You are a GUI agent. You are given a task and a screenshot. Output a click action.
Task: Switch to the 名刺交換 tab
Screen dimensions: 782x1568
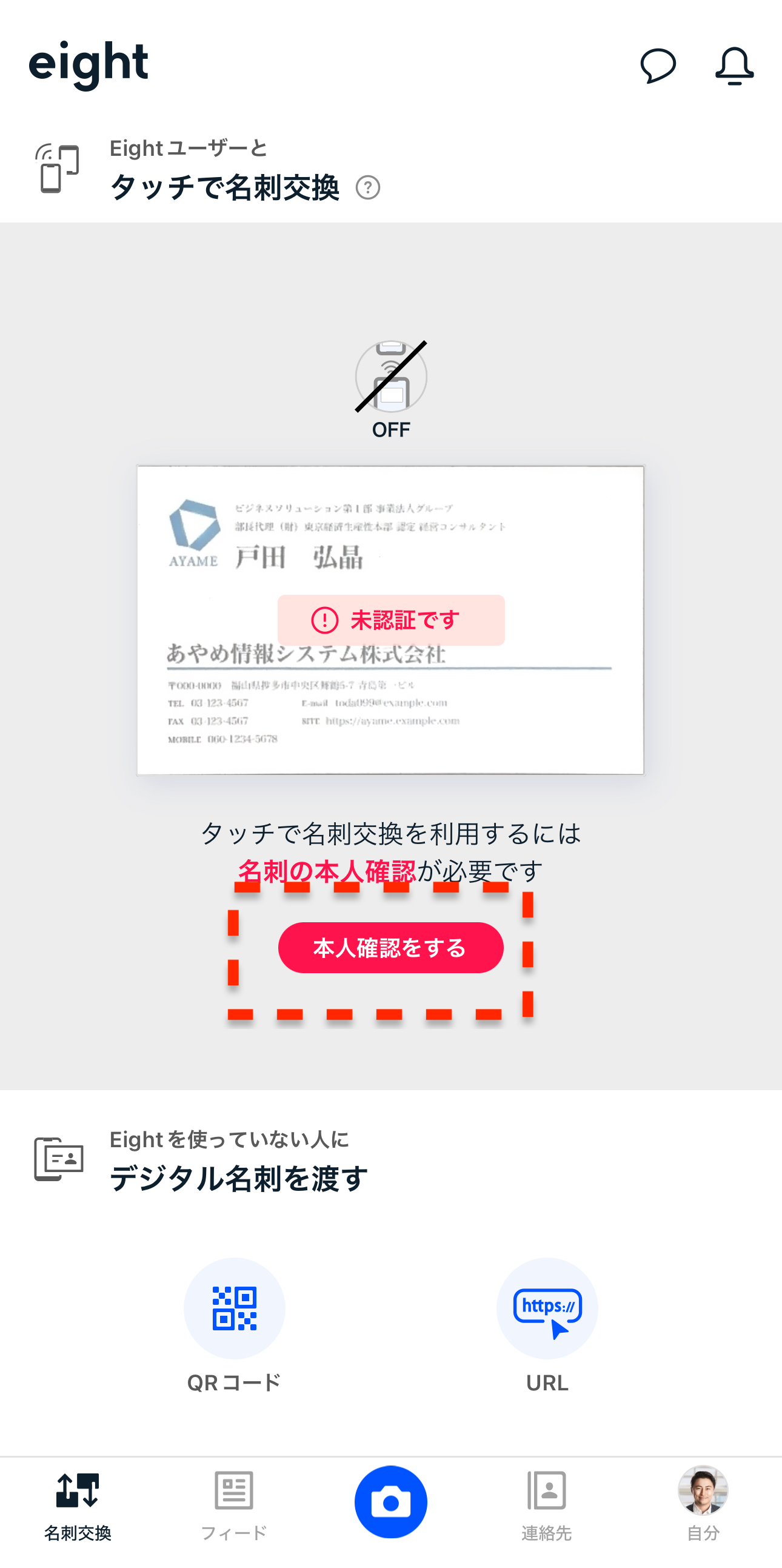click(78, 1505)
